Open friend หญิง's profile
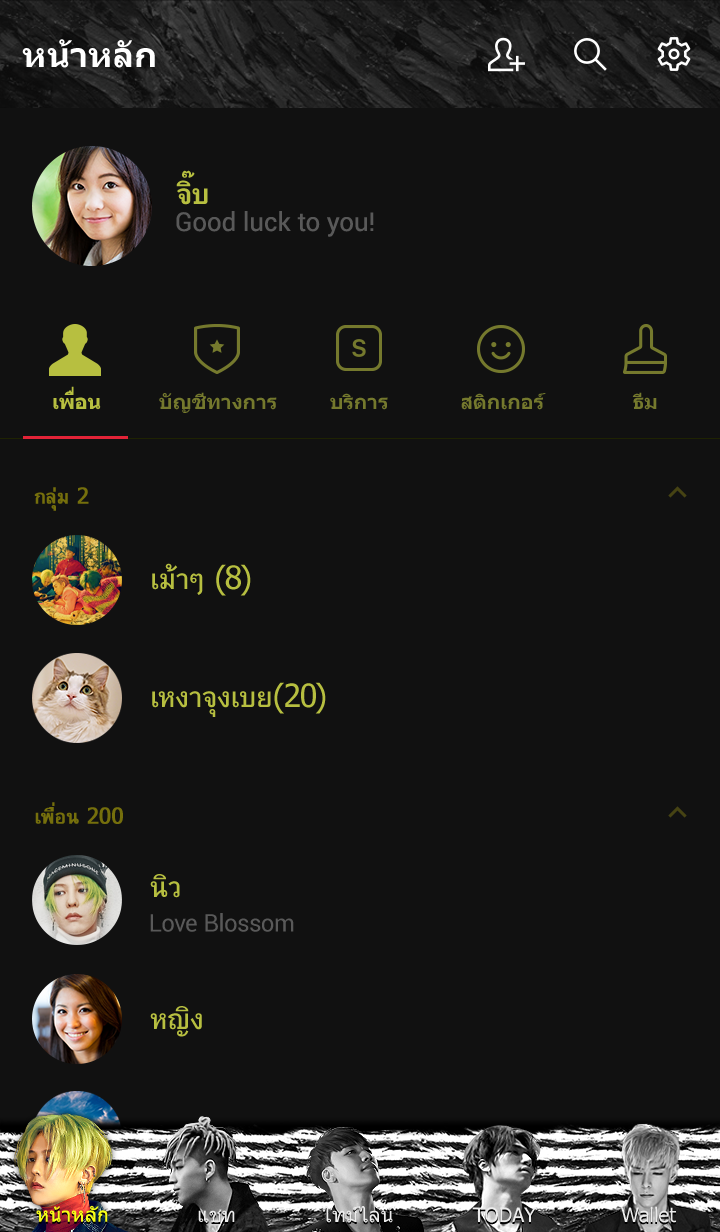720x1232 pixels. (176, 1020)
